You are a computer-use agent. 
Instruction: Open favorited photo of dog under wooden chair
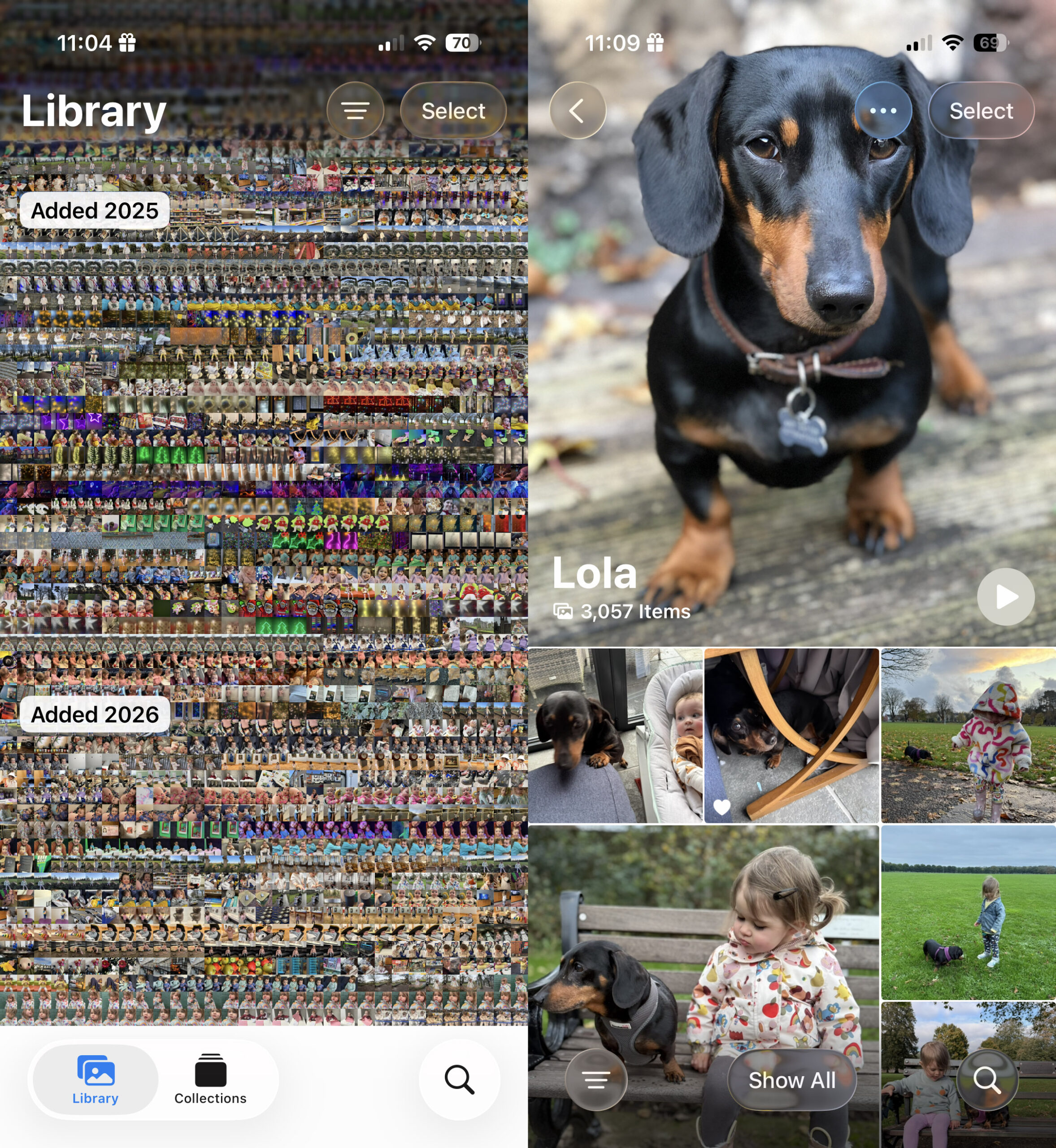[x=791, y=735]
